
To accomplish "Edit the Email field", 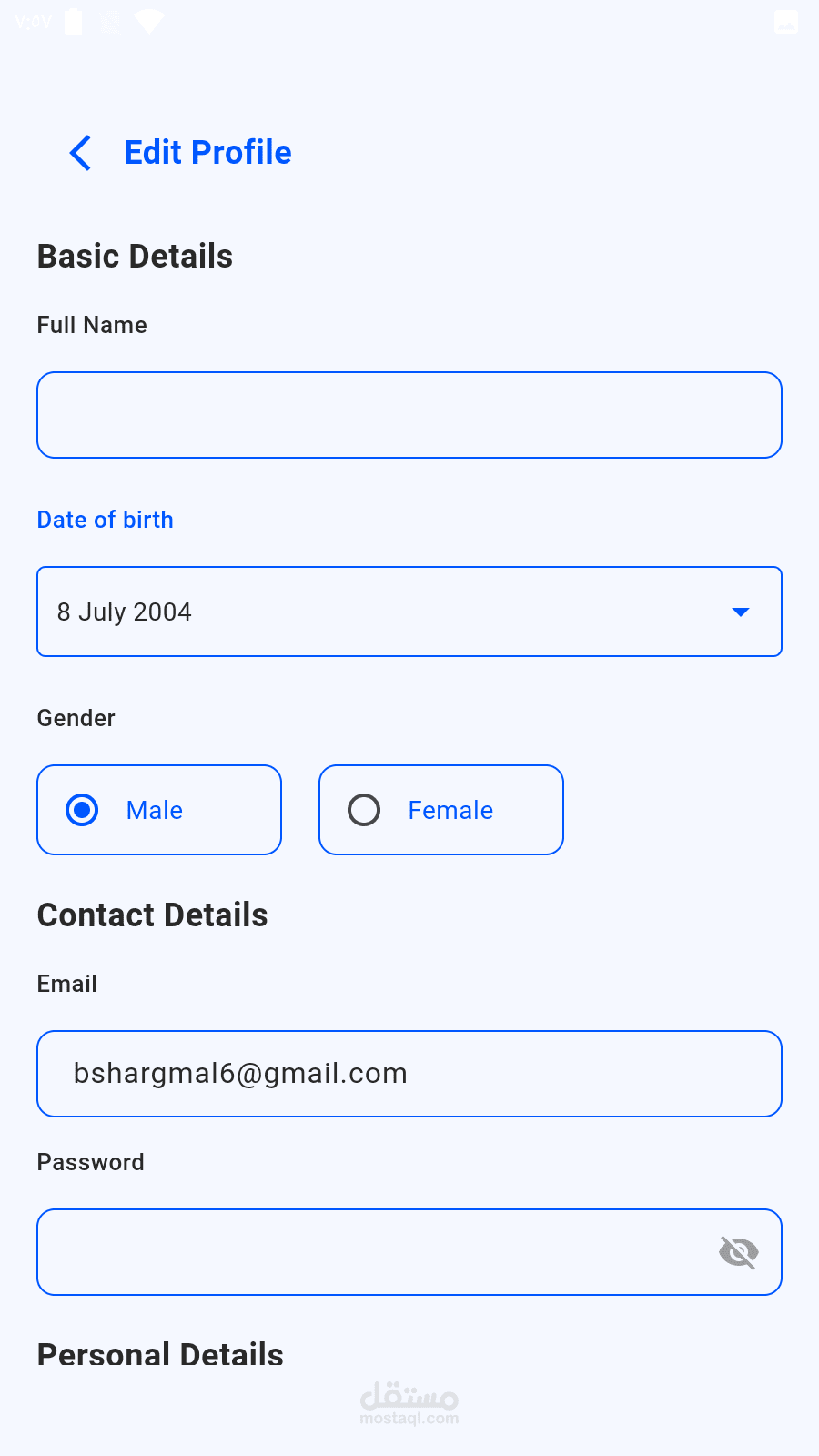I will 409,1074.
